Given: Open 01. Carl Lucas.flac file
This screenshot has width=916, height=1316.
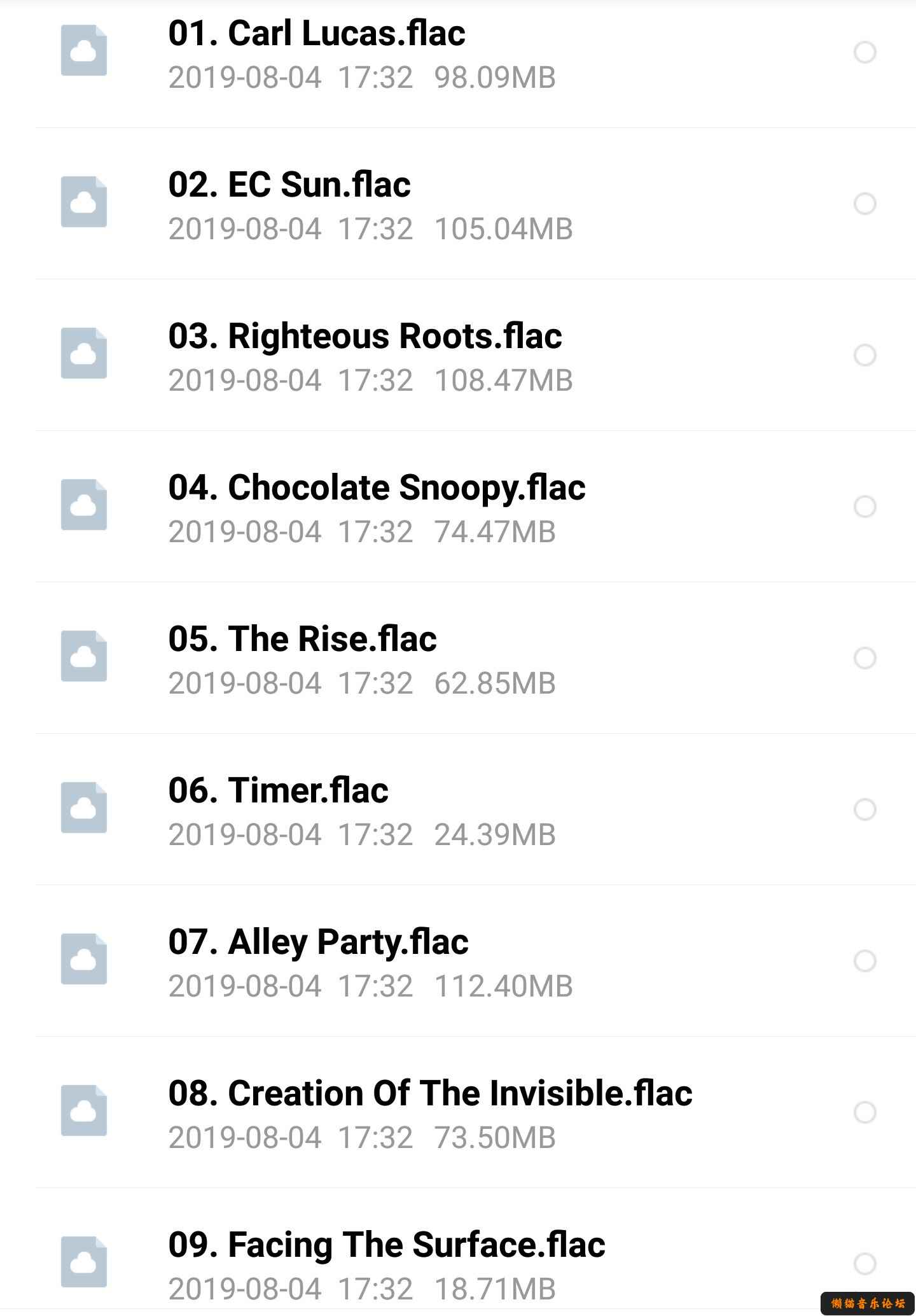Looking at the screenshot, I should 316,34.
